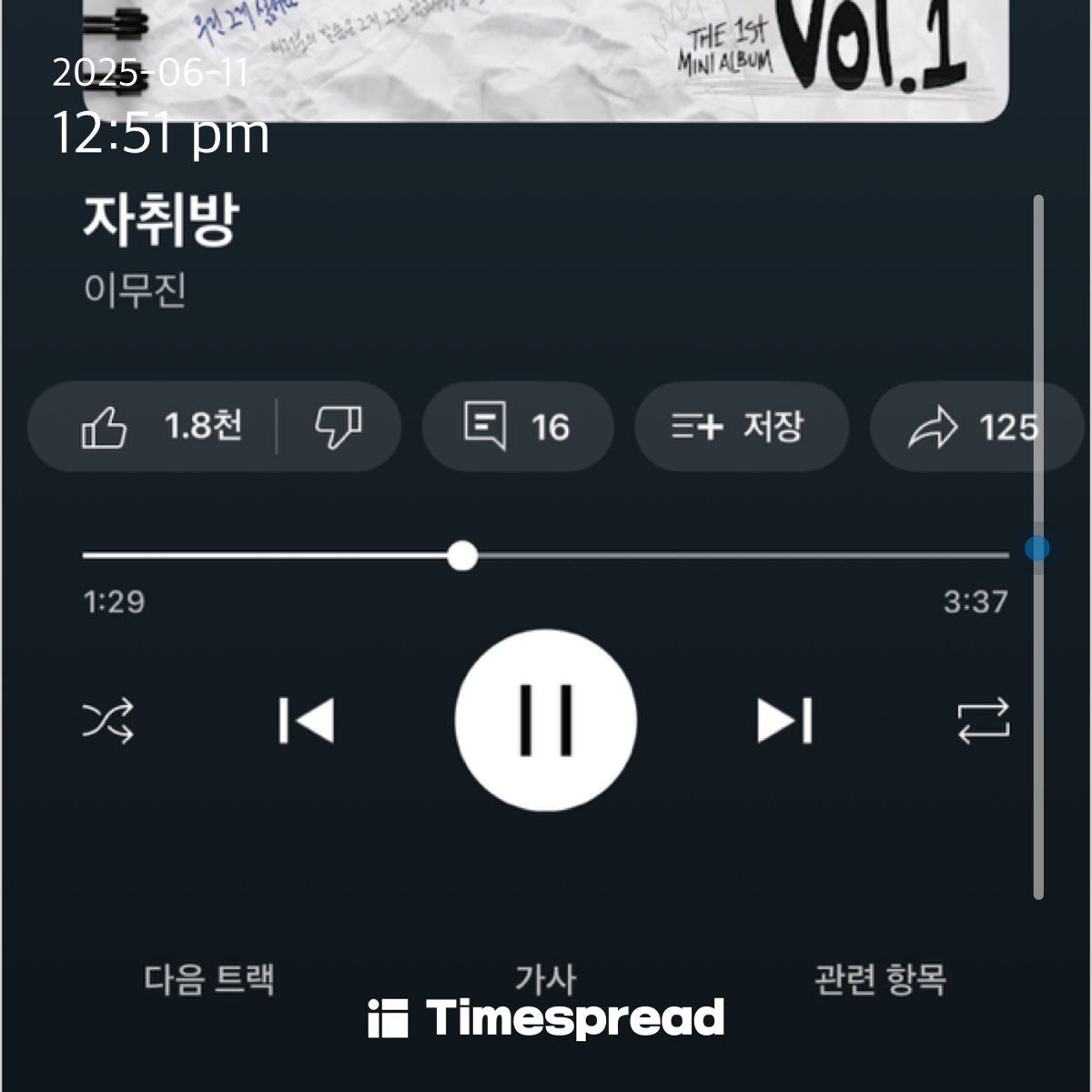Pause the current song
1092x1092 pixels.
pos(546,721)
